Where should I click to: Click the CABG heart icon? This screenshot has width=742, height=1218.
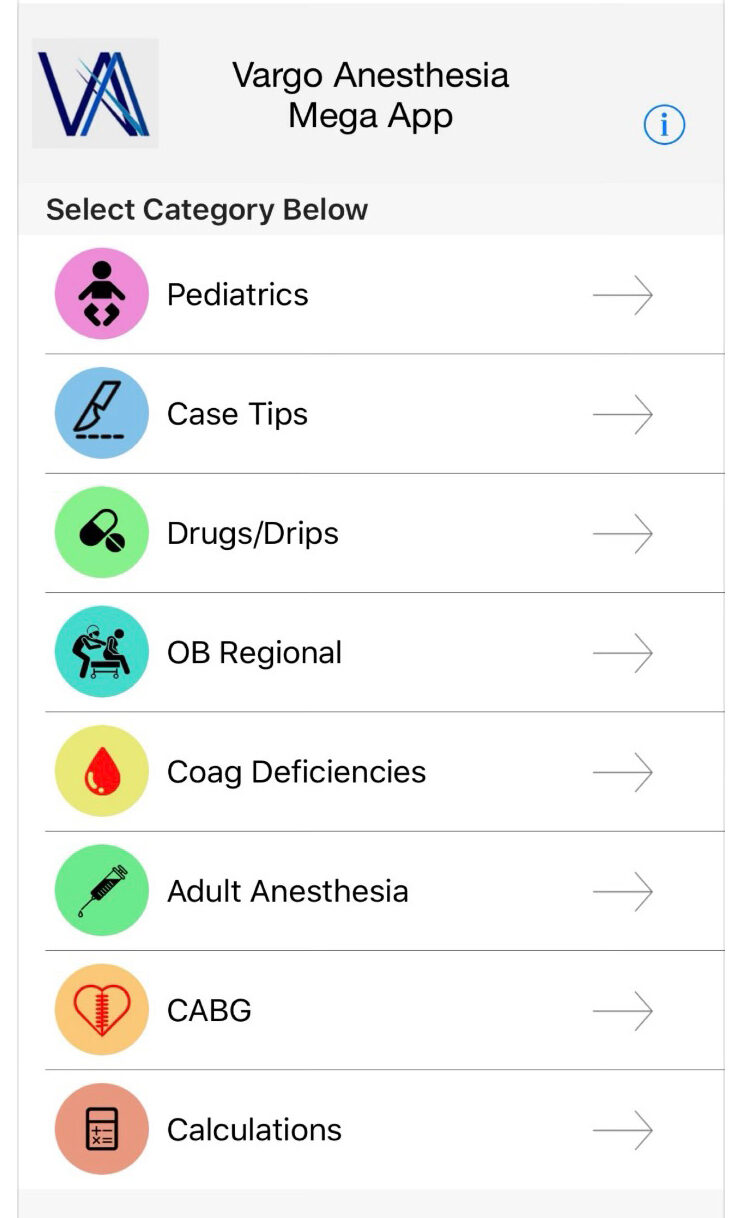pos(100,1010)
